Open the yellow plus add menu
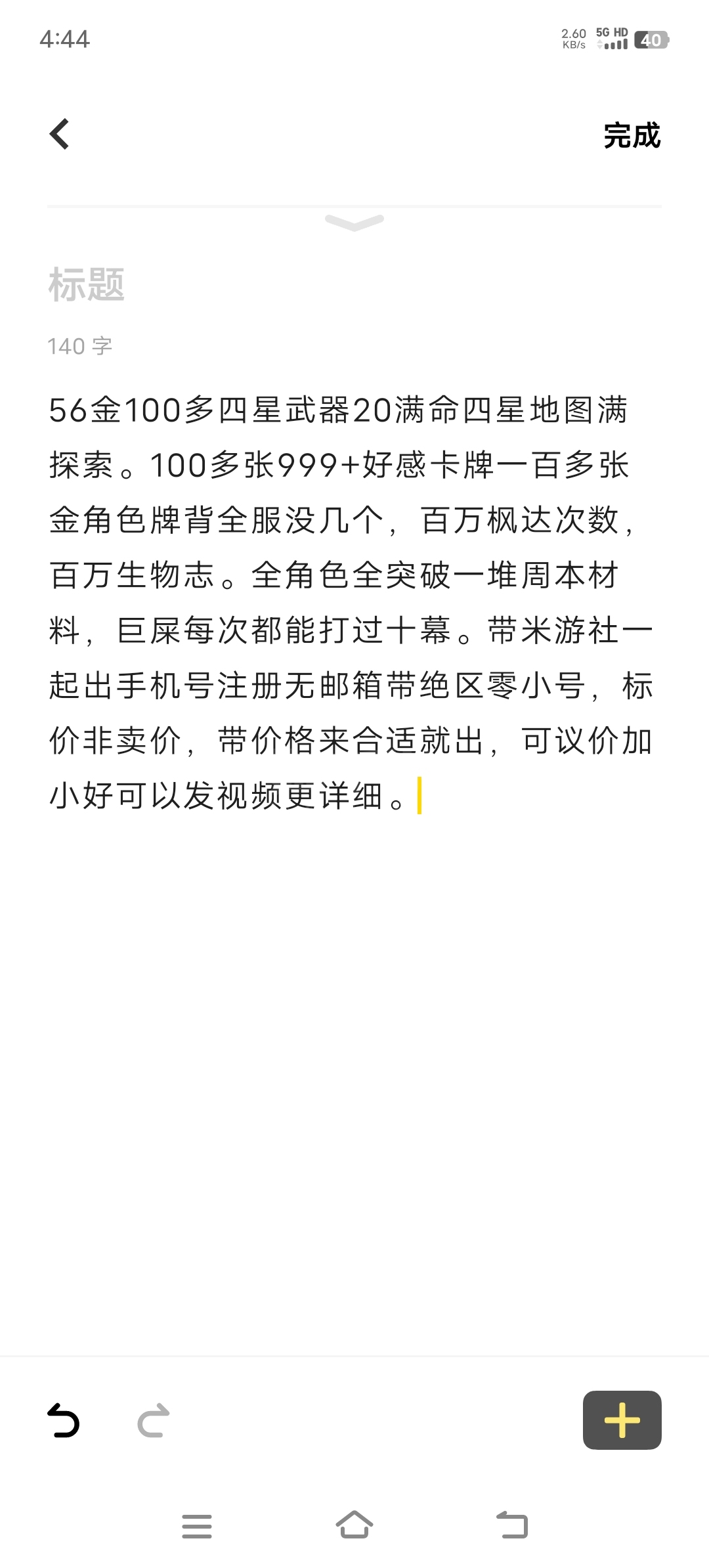Viewport: 709px width, 1568px height. click(x=622, y=1420)
